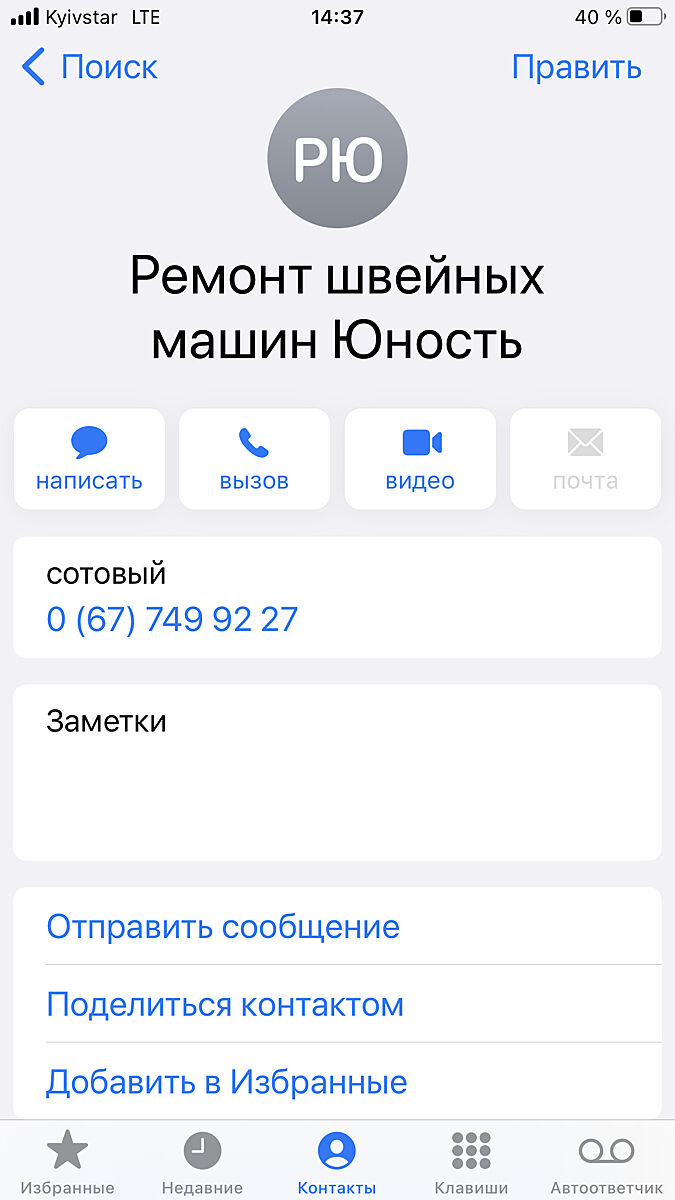The height and width of the screenshot is (1200, 675).
Task: Open the Клавиши keypad tab
Action: [x=471, y=1162]
